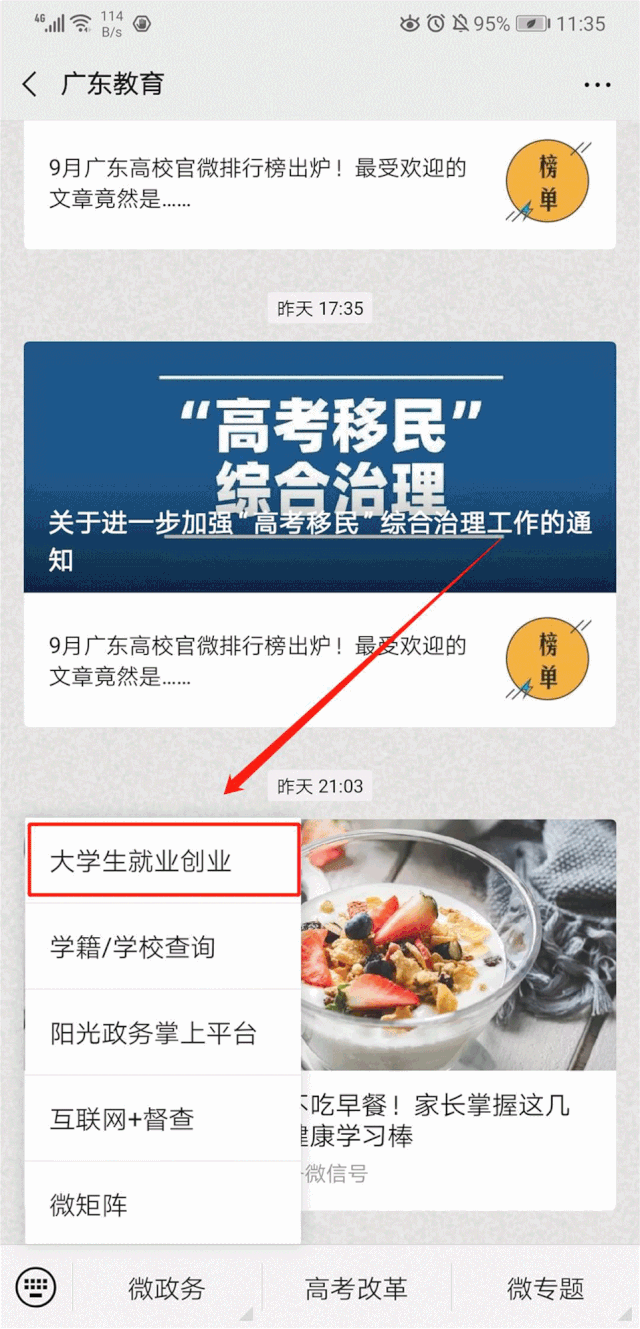This screenshot has height=1329, width=640.
Task: Open the three-dot overflow menu
Action: (597, 85)
